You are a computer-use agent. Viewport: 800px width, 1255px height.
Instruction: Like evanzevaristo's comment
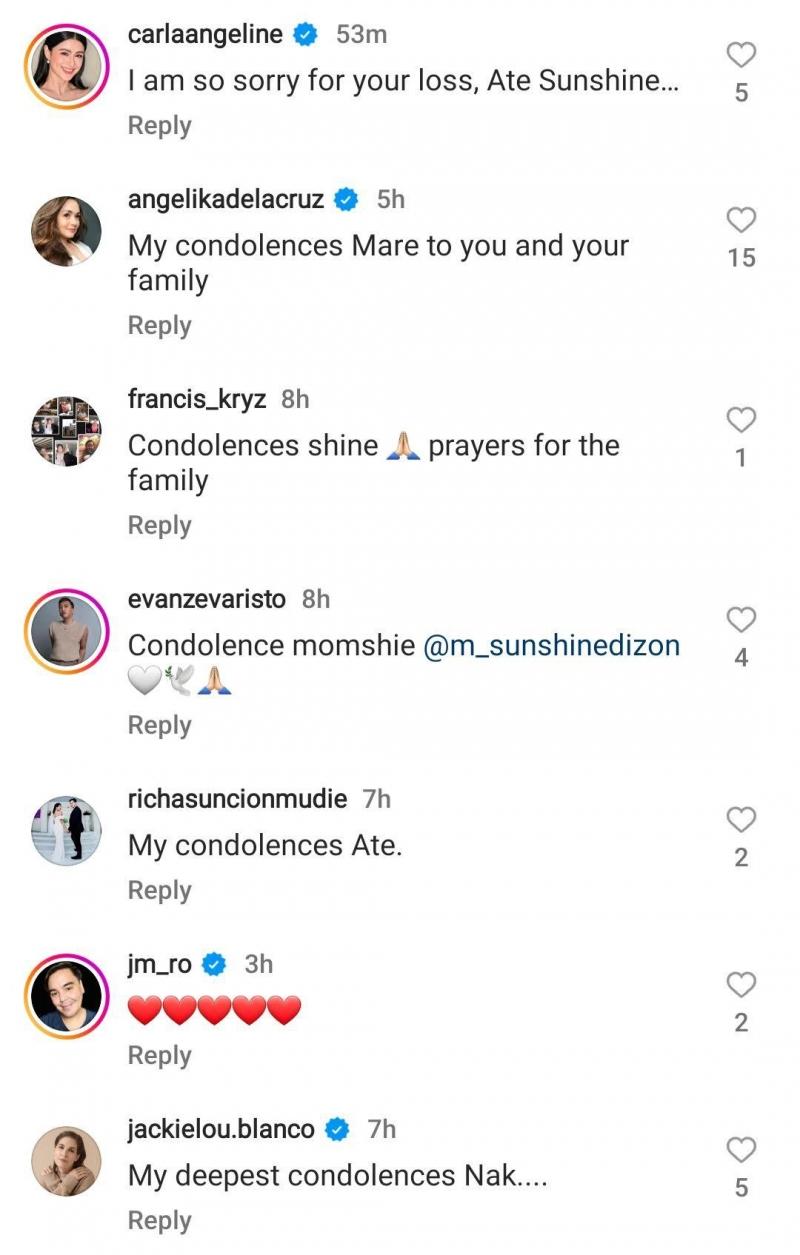tap(741, 620)
